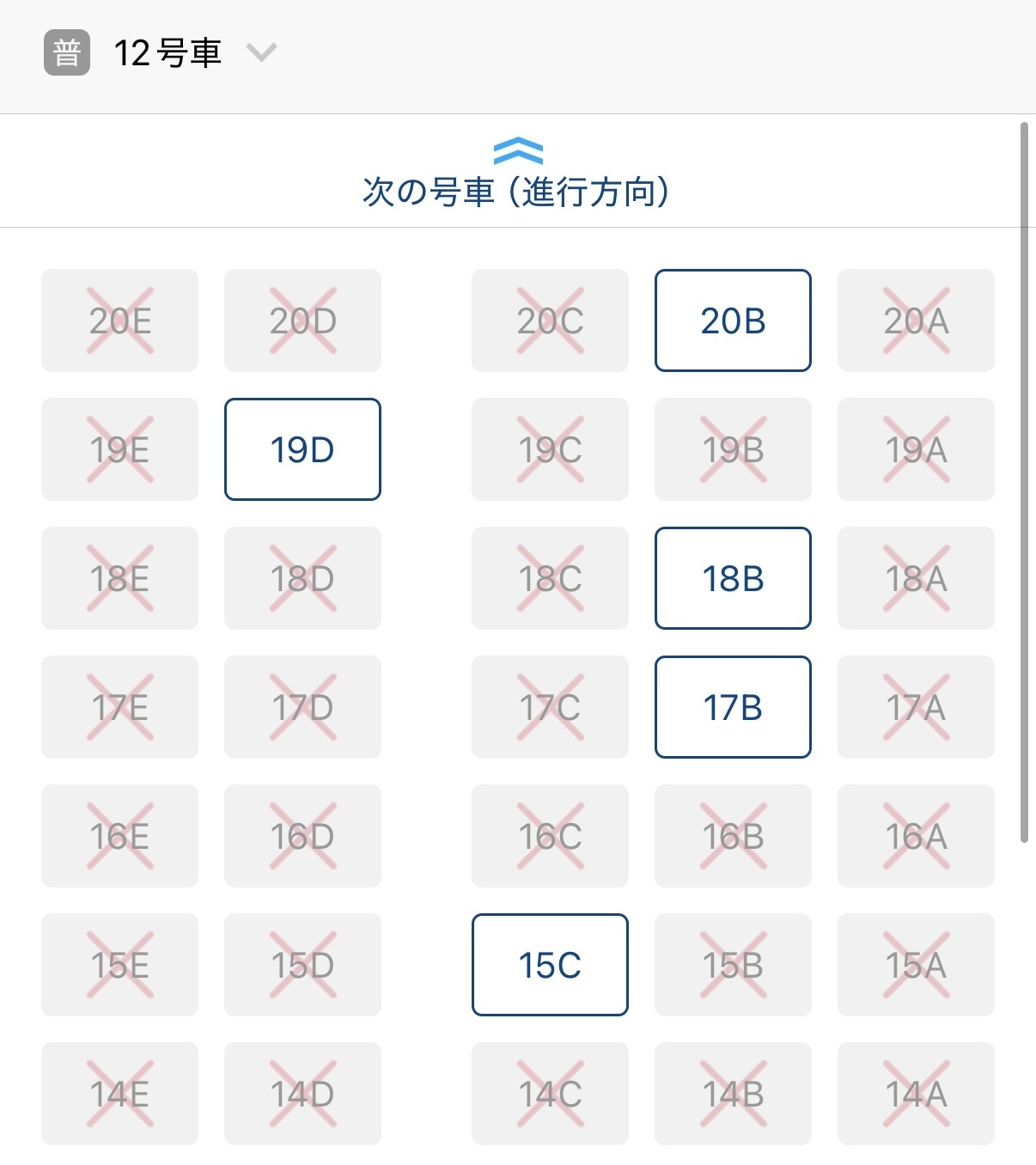Image resolution: width=1036 pixels, height=1165 pixels.
Task: Select available seat 17B
Action: 733,707
